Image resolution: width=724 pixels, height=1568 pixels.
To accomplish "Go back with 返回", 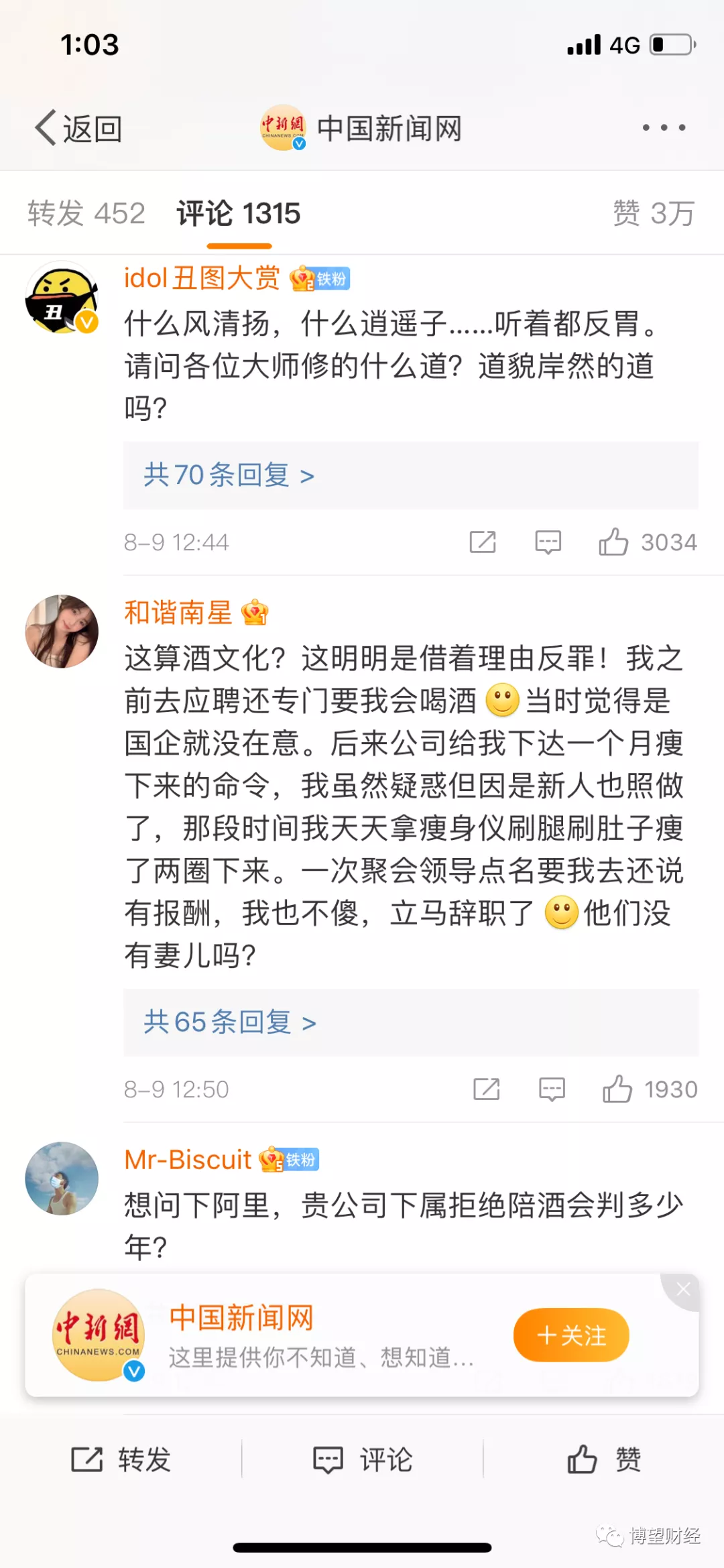I will [x=78, y=128].
